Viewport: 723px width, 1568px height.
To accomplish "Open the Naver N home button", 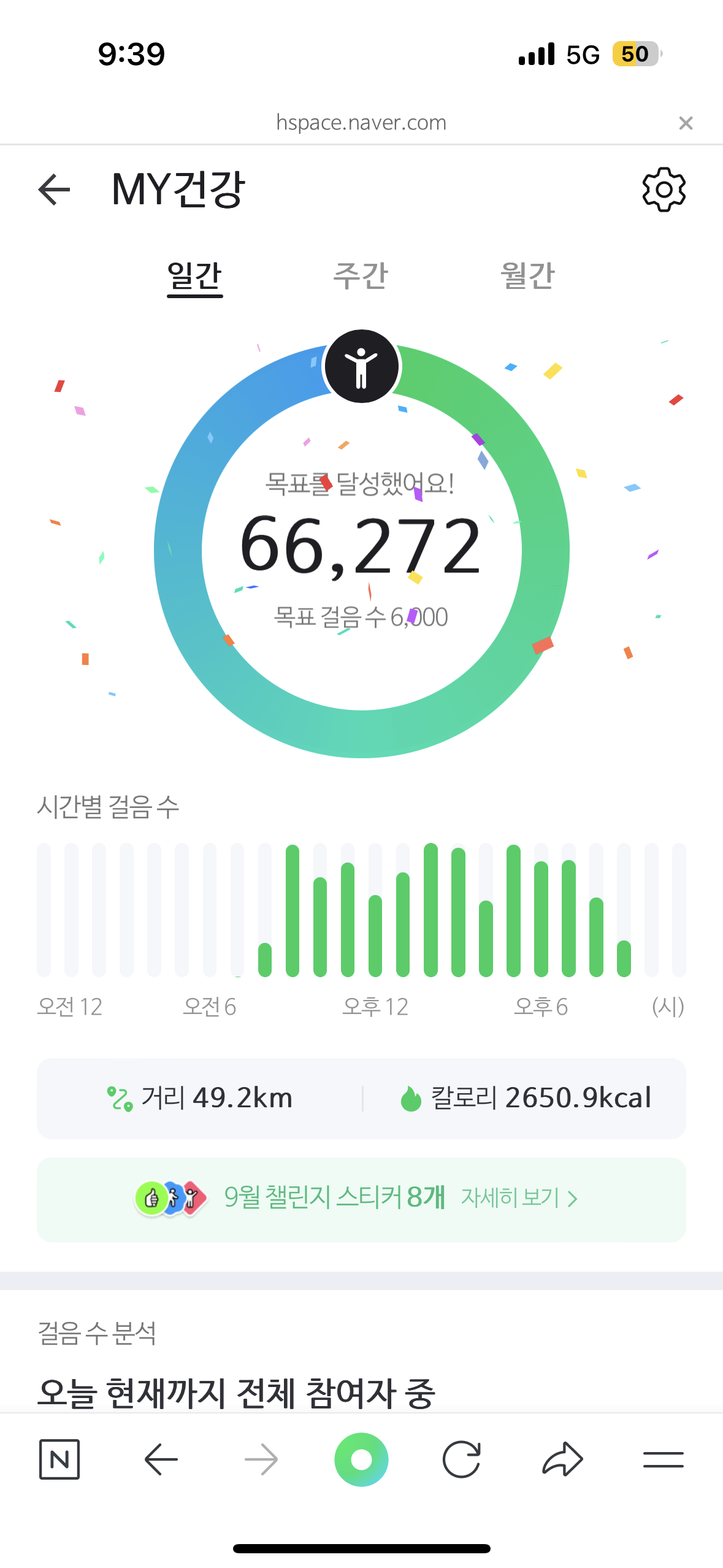I will [x=59, y=1459].
